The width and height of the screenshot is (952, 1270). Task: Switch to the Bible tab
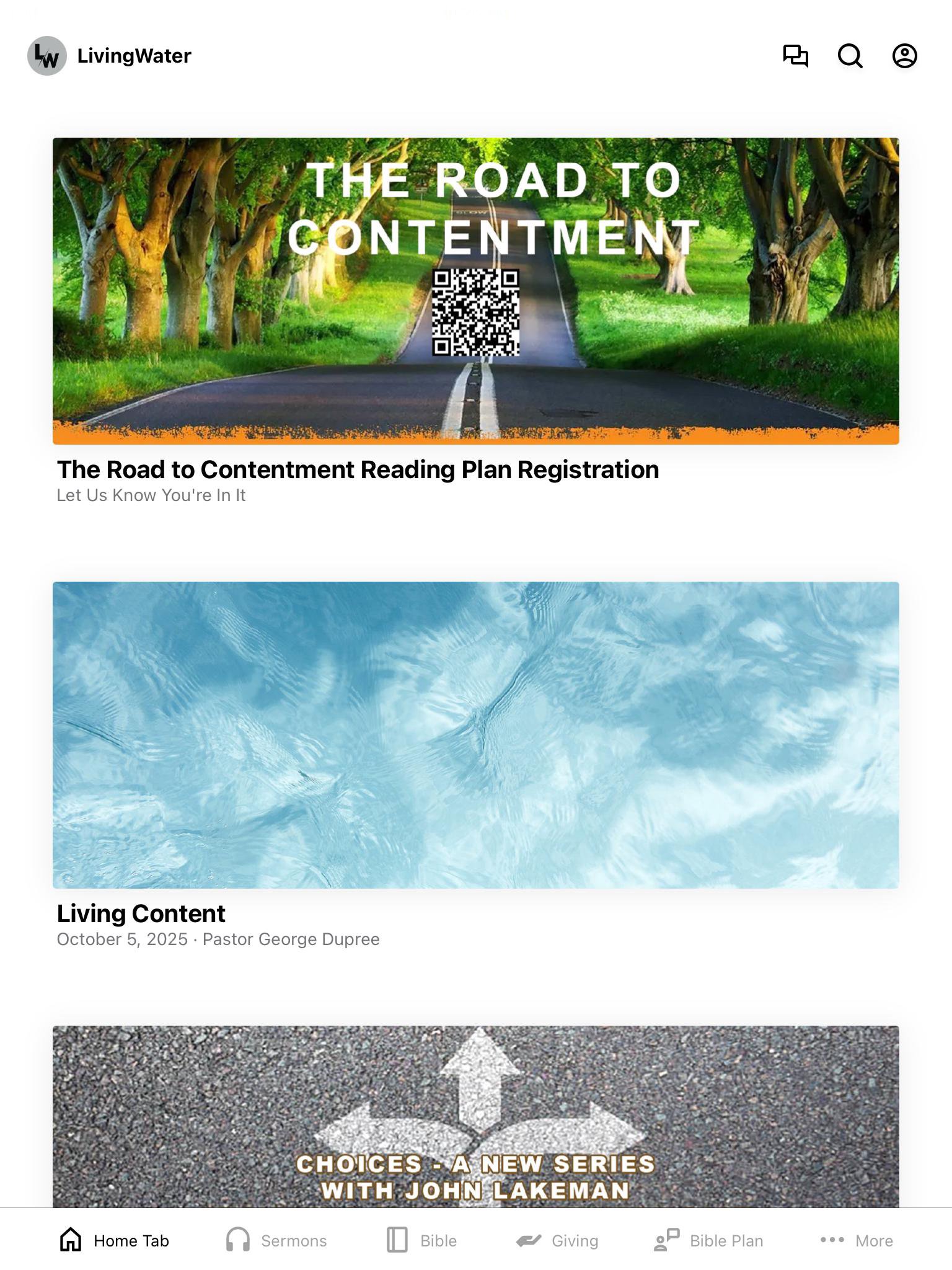pos(421,1240)
